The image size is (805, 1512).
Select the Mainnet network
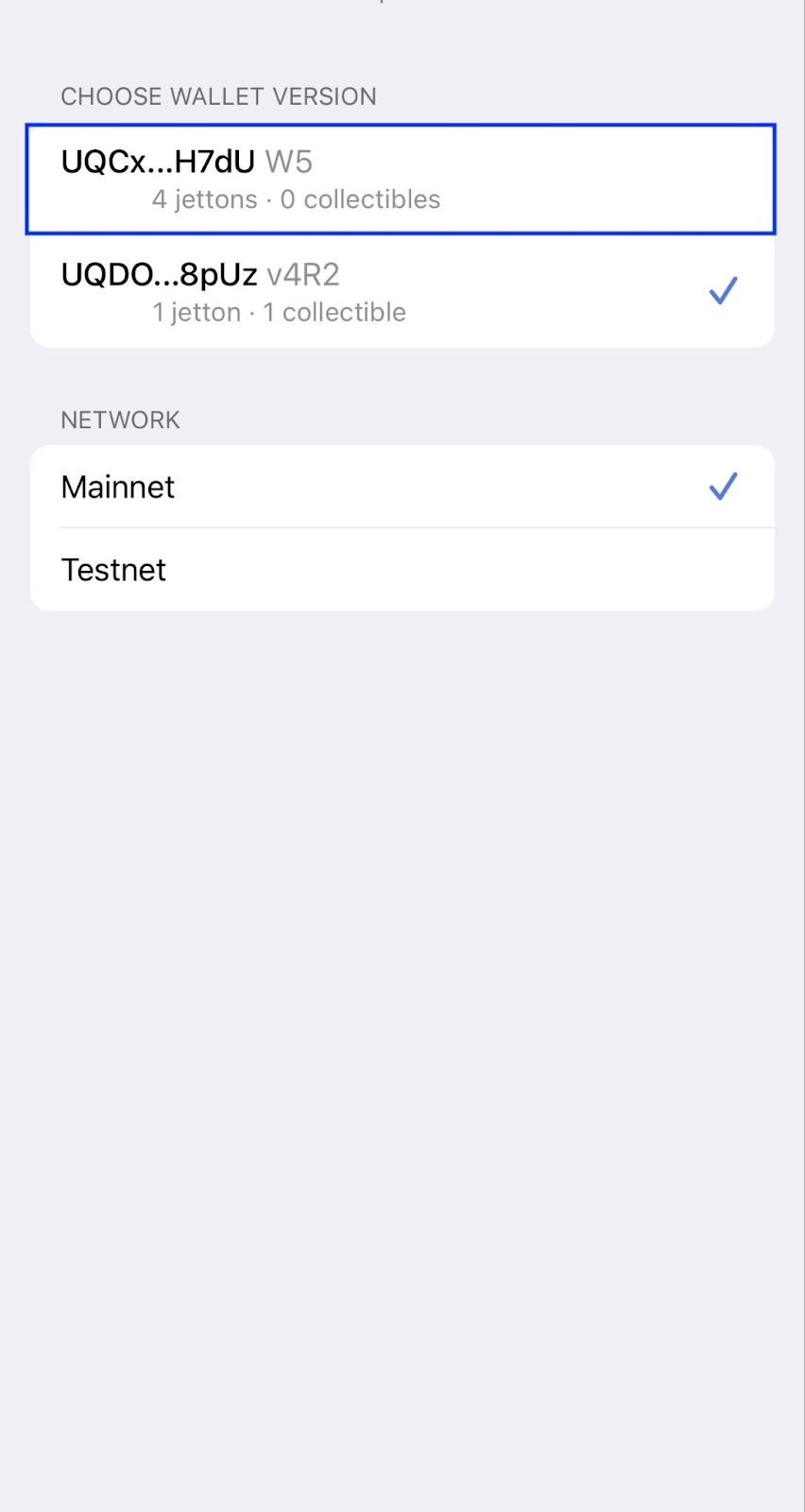[401, 487]
